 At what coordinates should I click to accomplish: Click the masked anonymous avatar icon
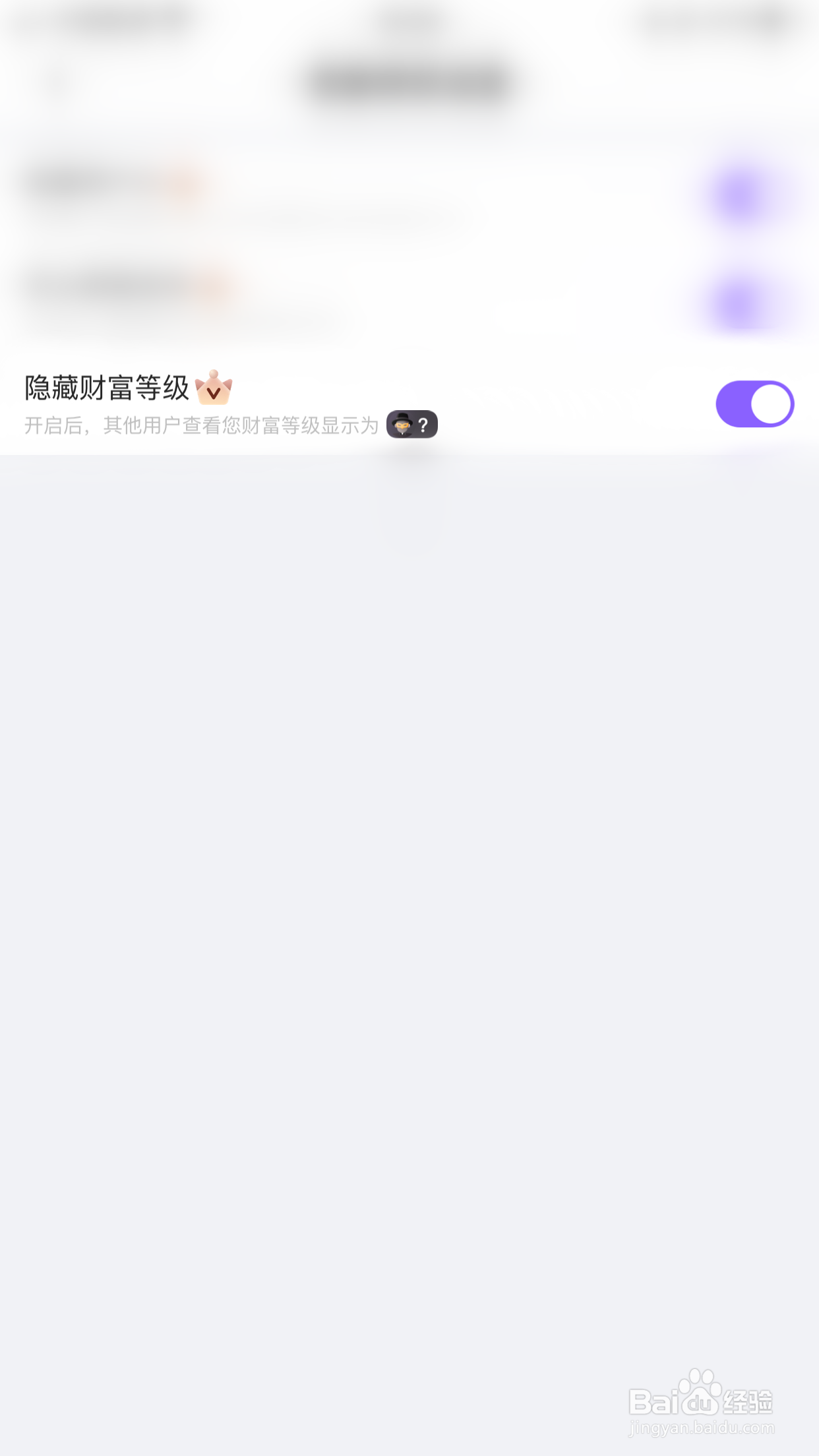(402, 425)
